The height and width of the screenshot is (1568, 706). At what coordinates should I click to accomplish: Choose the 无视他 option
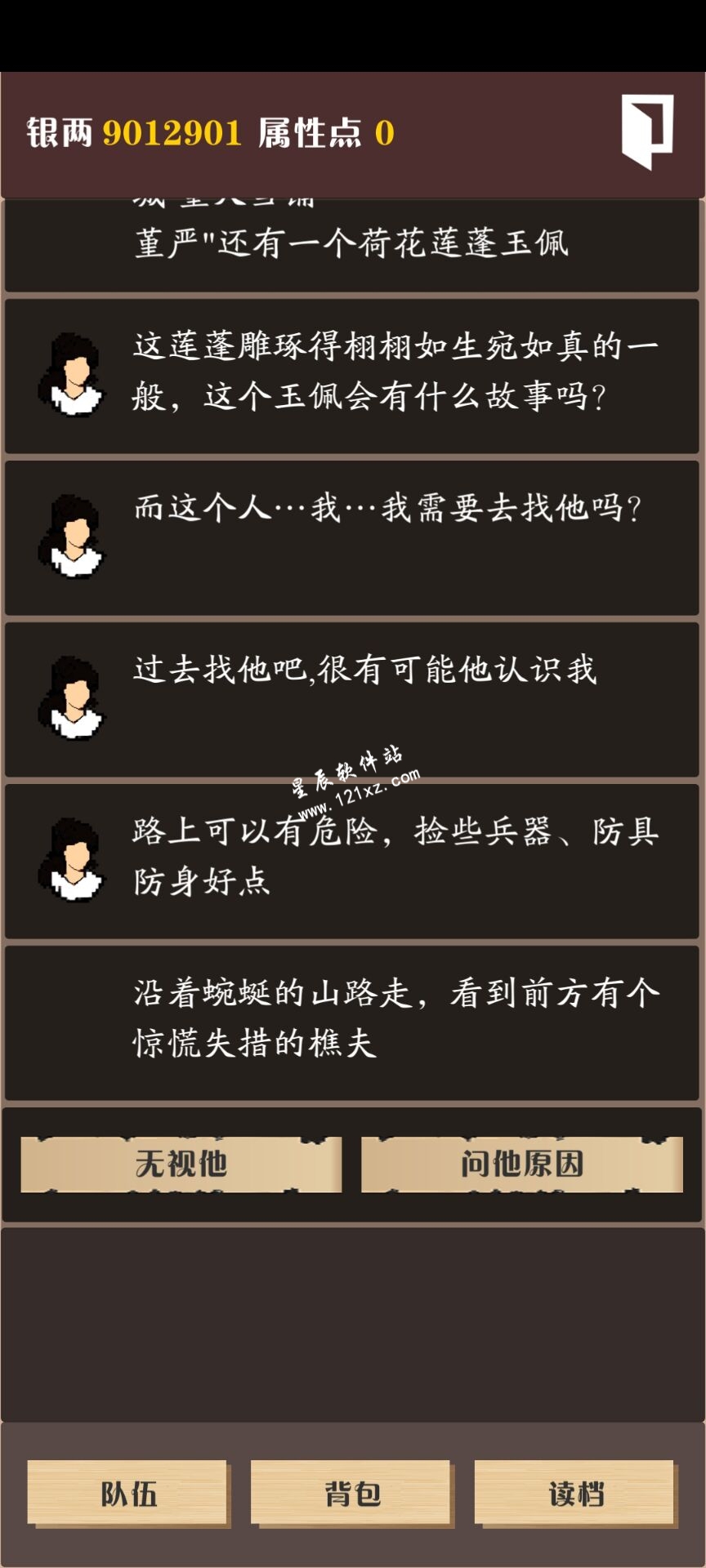pos(181,1163)
